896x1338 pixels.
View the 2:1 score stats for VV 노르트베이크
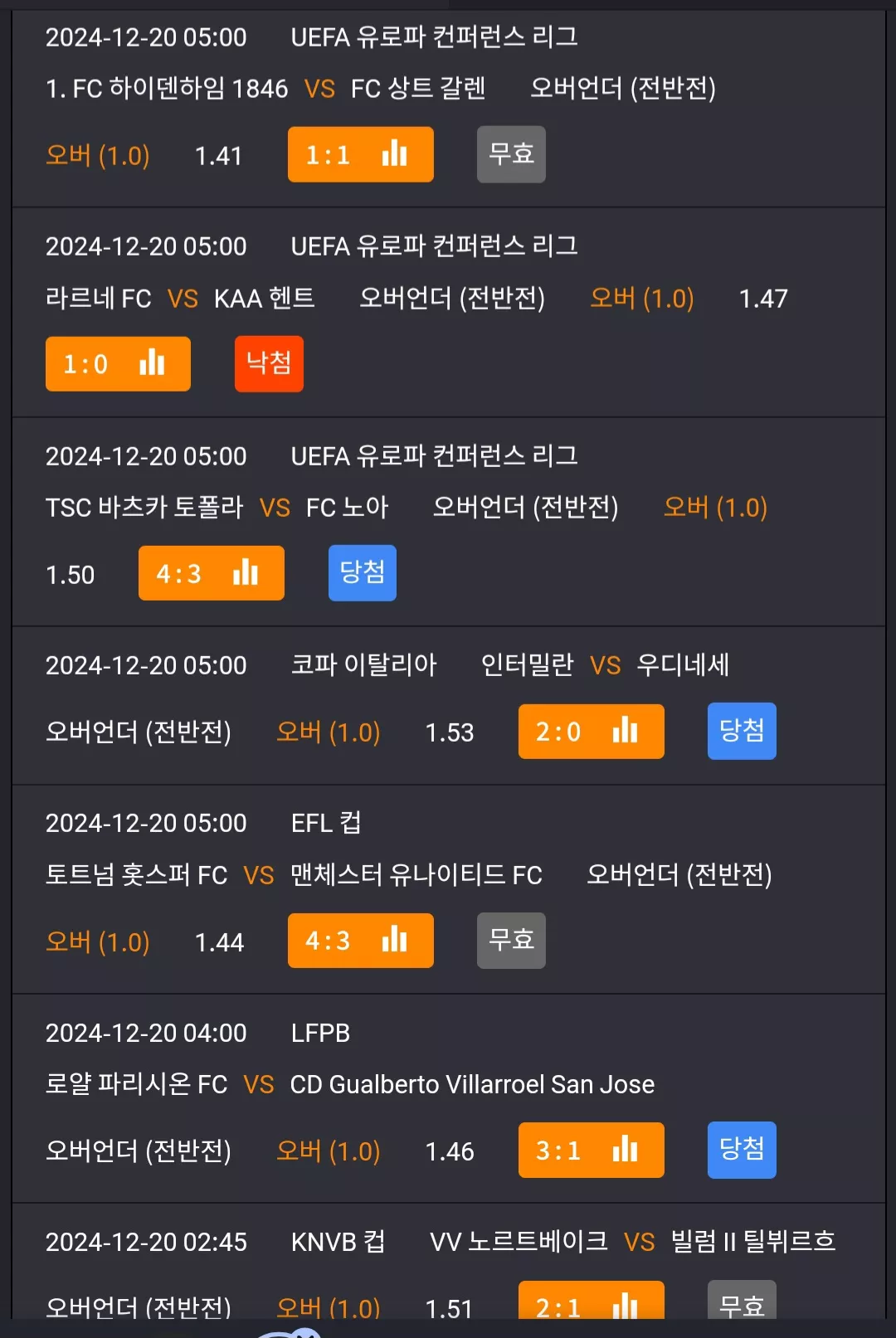tap(591, 1301)
